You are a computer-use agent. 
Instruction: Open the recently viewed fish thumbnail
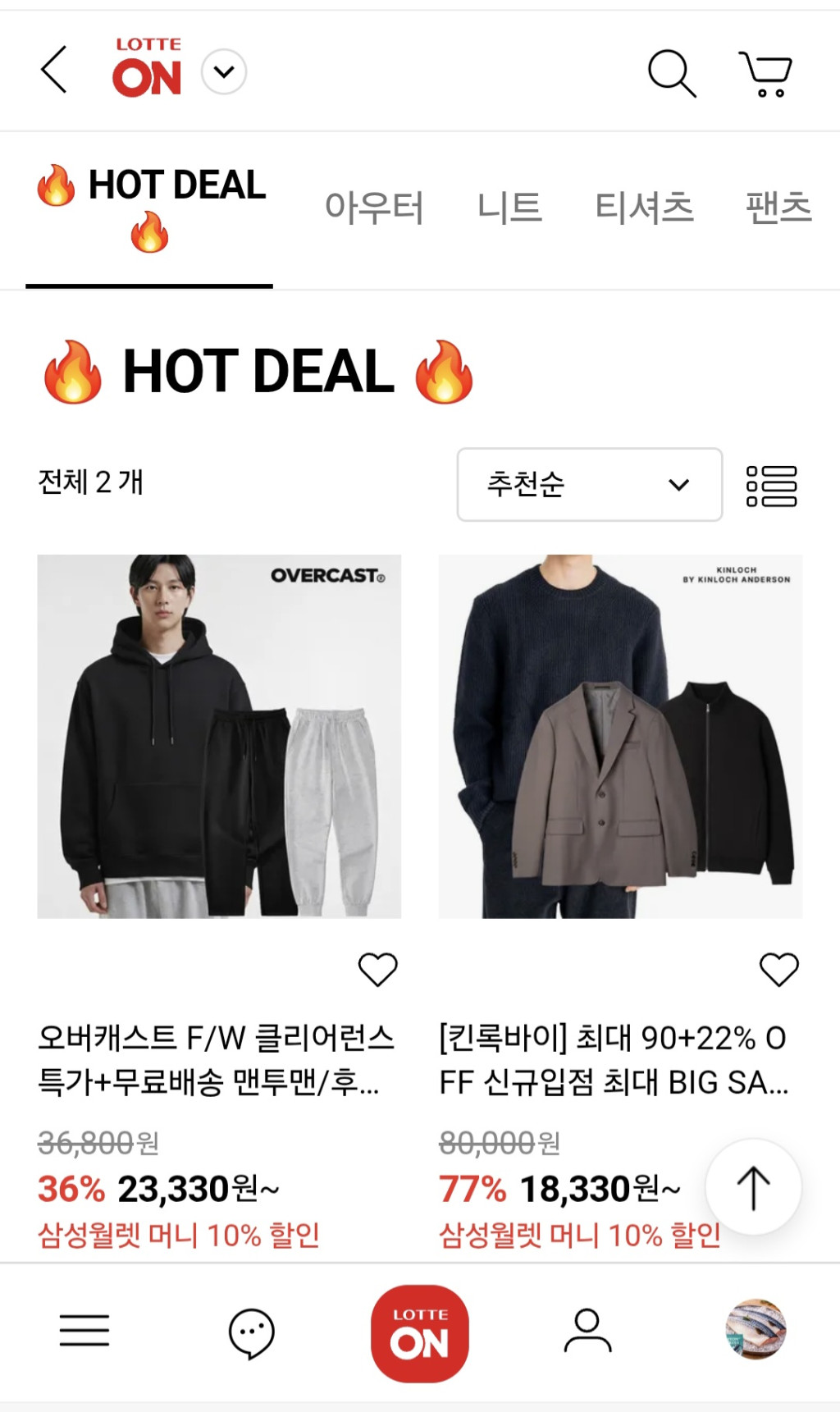(756, 1330)
